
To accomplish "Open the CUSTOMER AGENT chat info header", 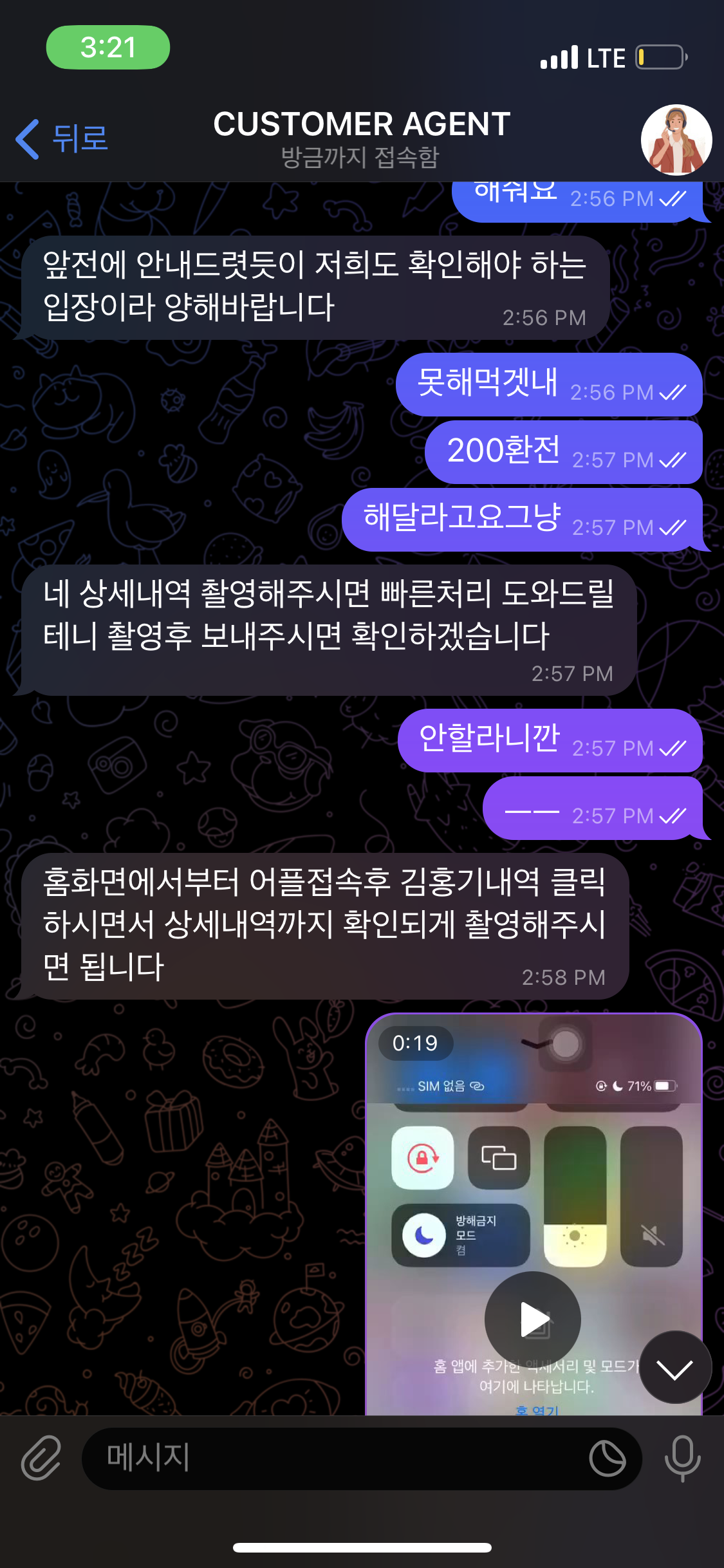I will (x=362, y=139).
